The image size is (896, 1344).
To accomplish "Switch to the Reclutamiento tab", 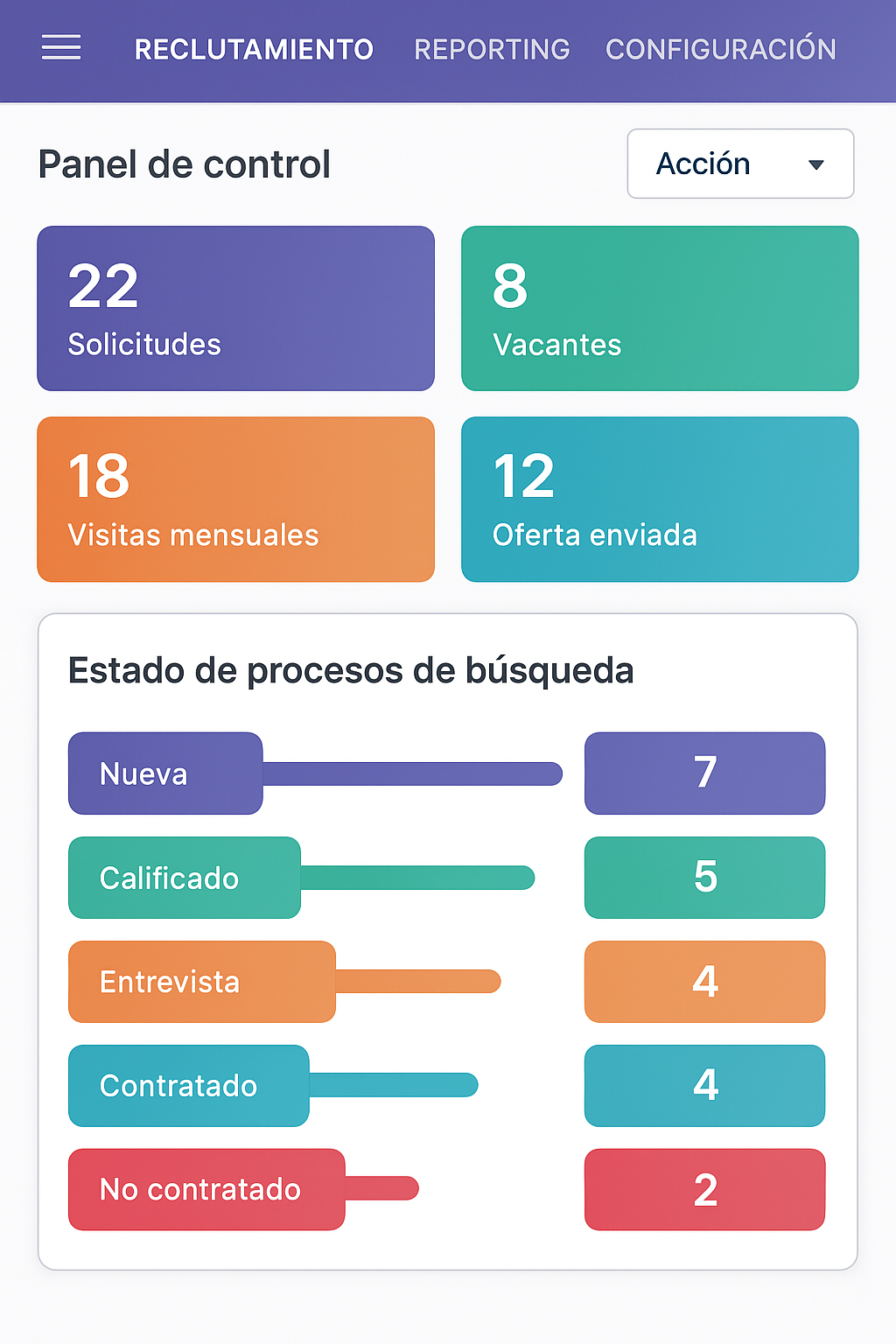I will [x=254, y=50].
